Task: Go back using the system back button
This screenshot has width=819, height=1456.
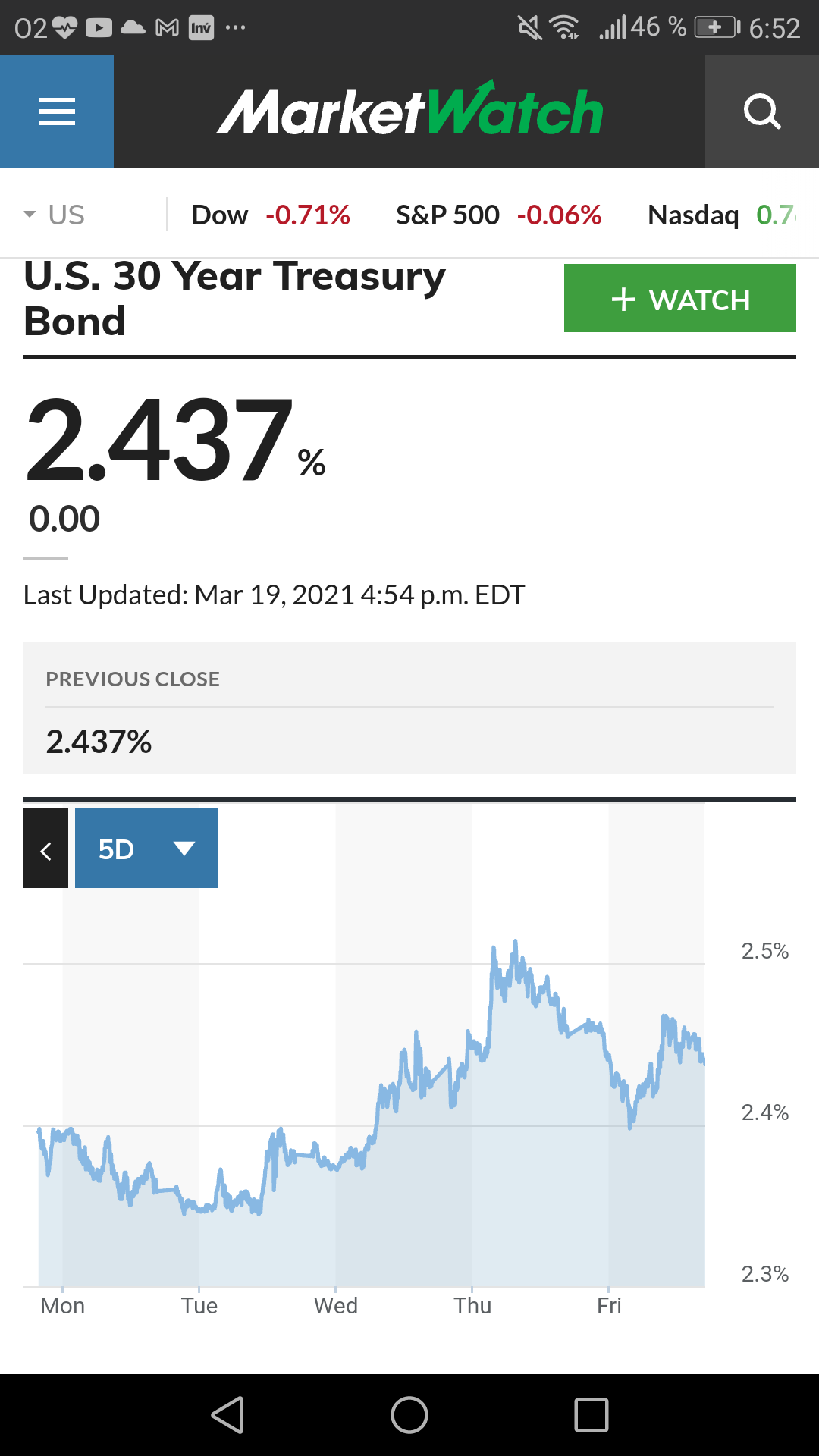Action: coord(227,1415)
